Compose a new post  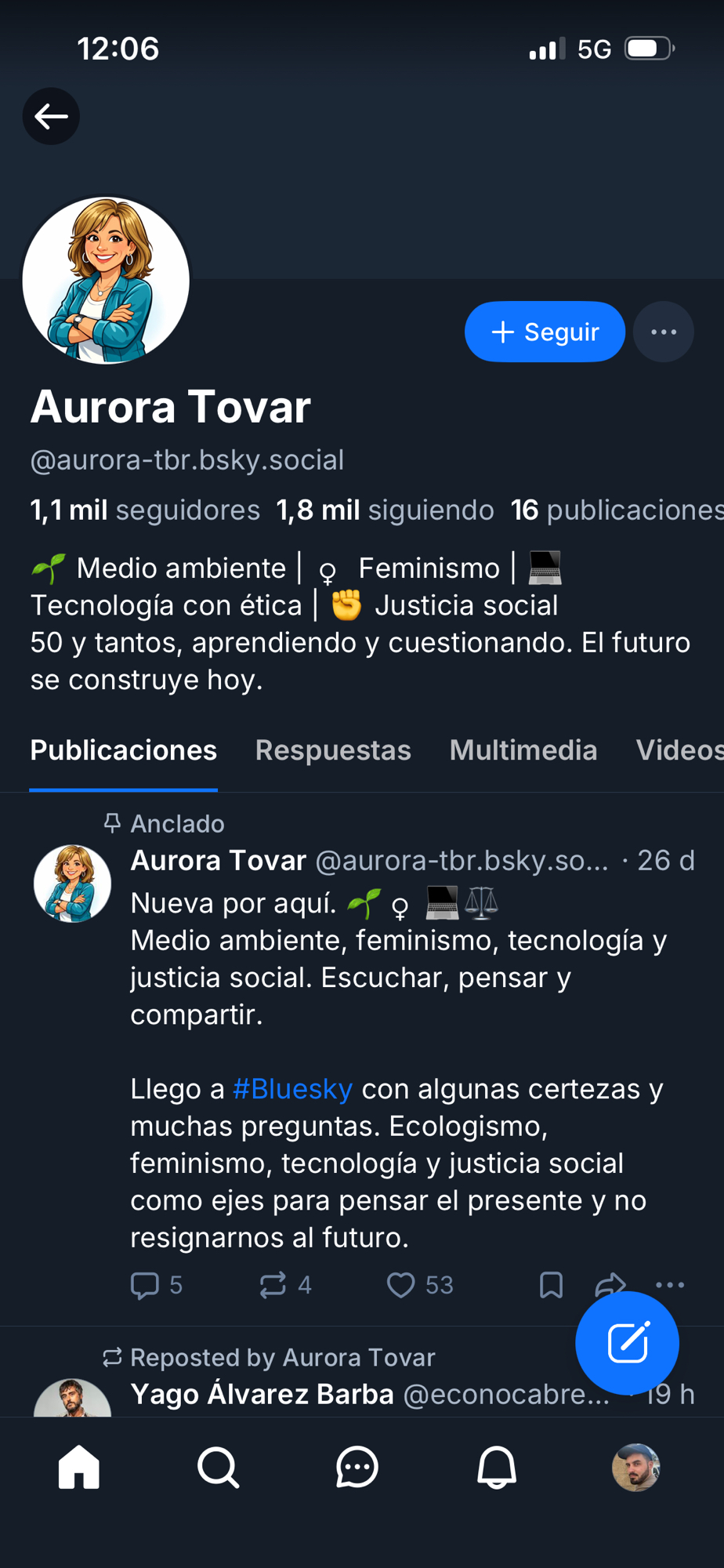point(627,1343)
